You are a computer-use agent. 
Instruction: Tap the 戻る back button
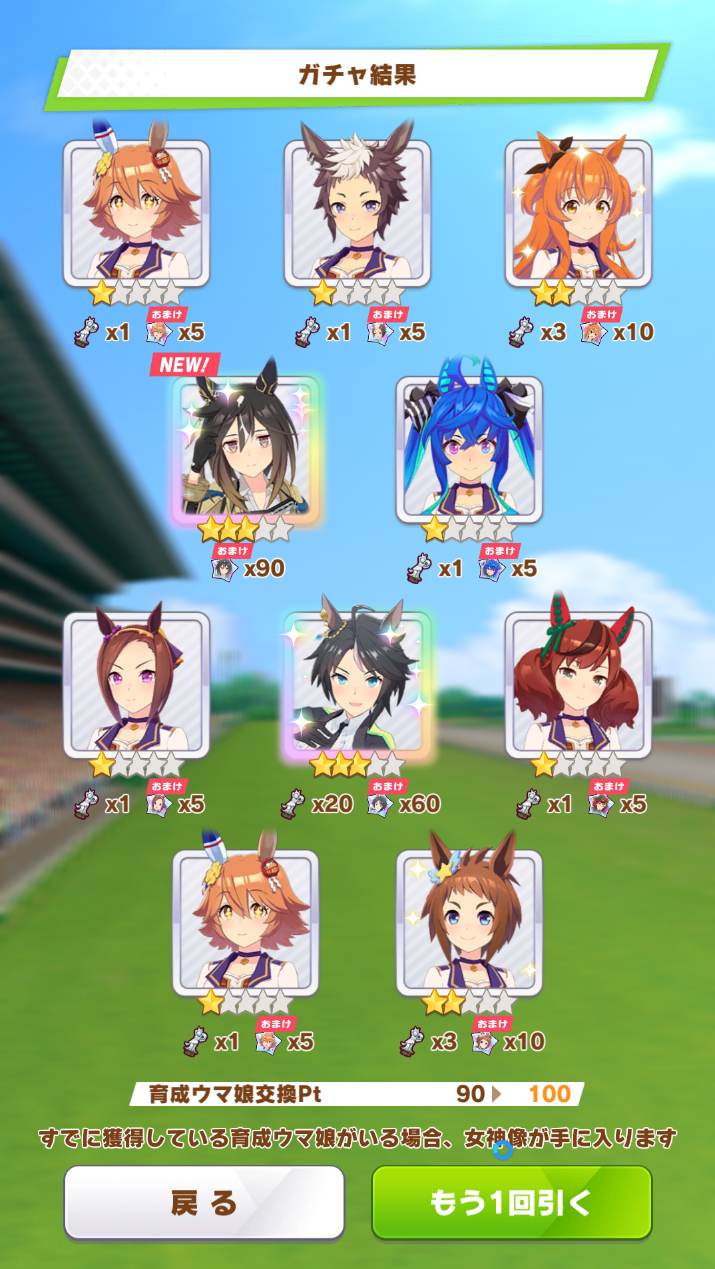[x=204, y=1202]
